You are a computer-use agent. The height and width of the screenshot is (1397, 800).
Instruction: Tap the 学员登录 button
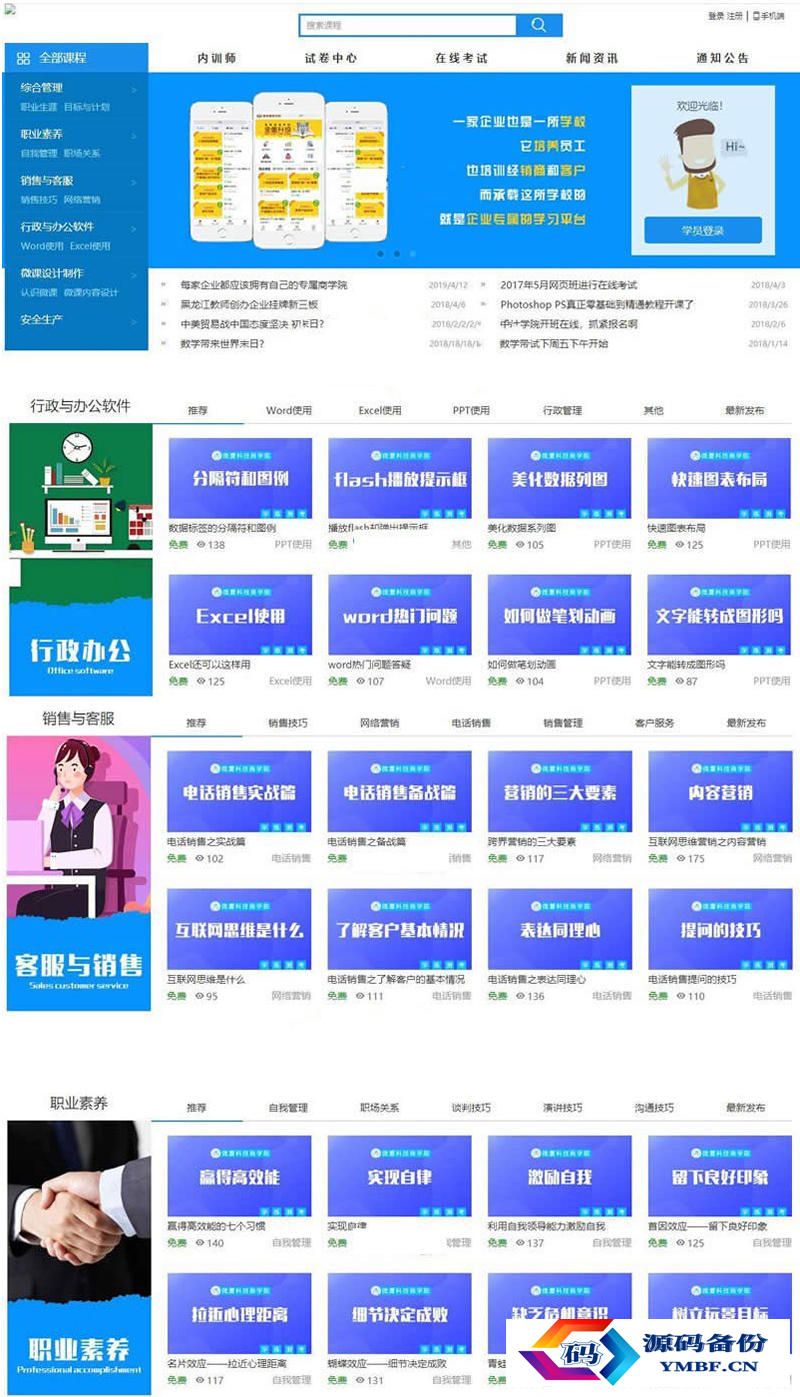click(702, 230)
